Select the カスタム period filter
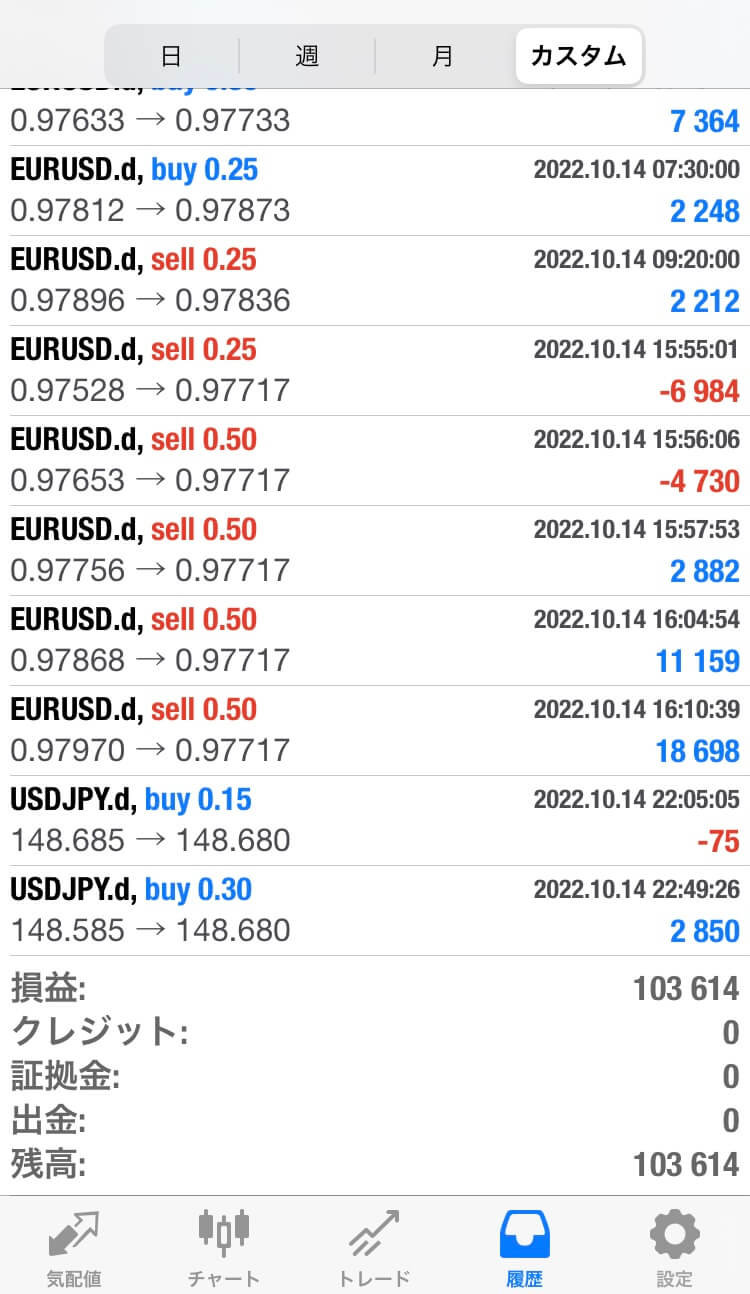 tap(578, 56)
